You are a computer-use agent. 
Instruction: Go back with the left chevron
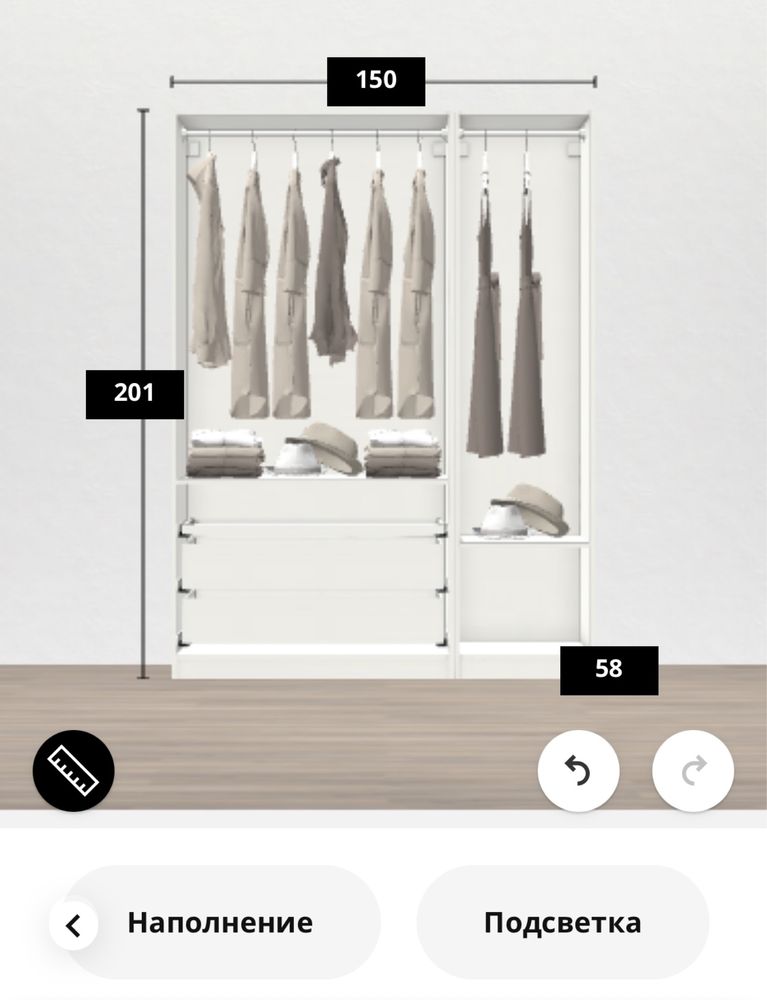pos(73,926)
